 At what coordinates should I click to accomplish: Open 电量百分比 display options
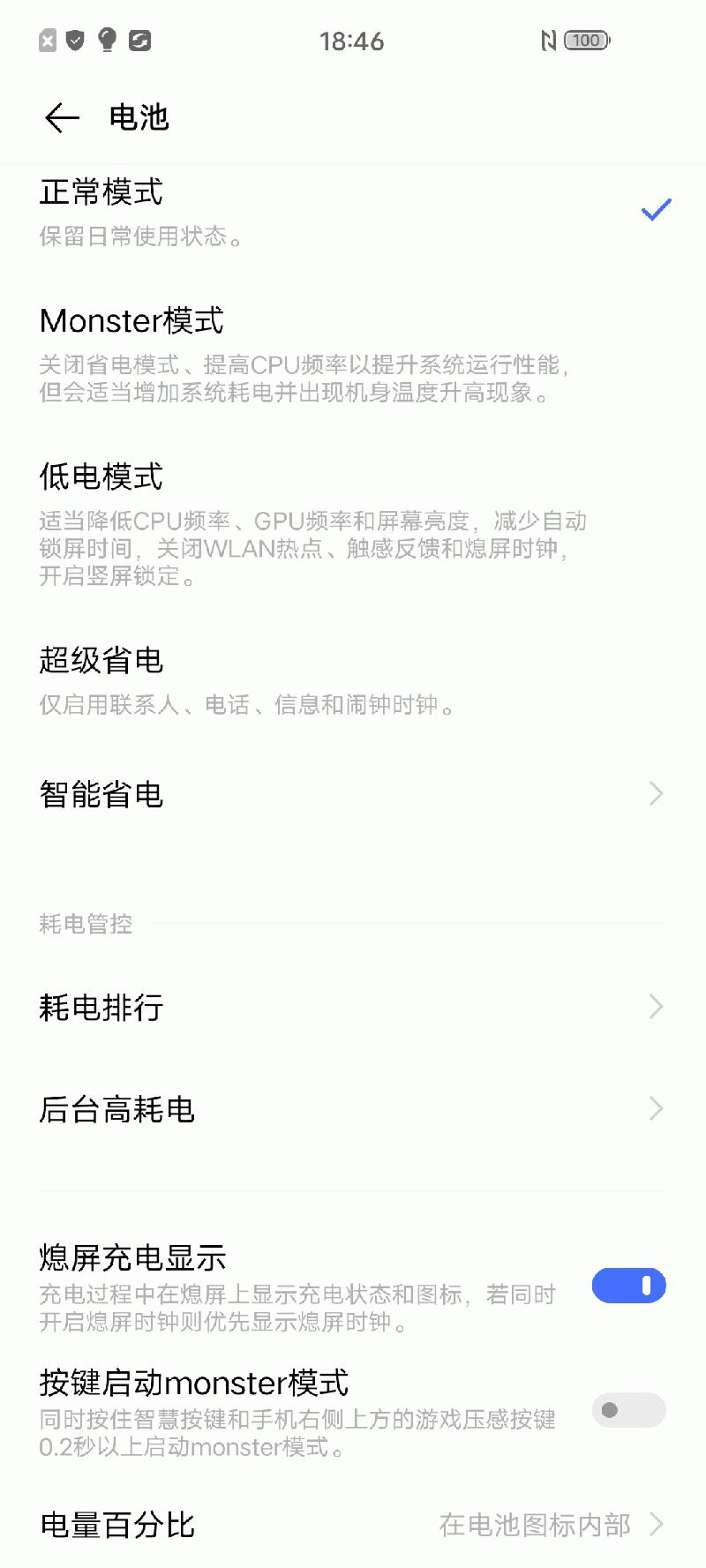(x=353, y=1525)
